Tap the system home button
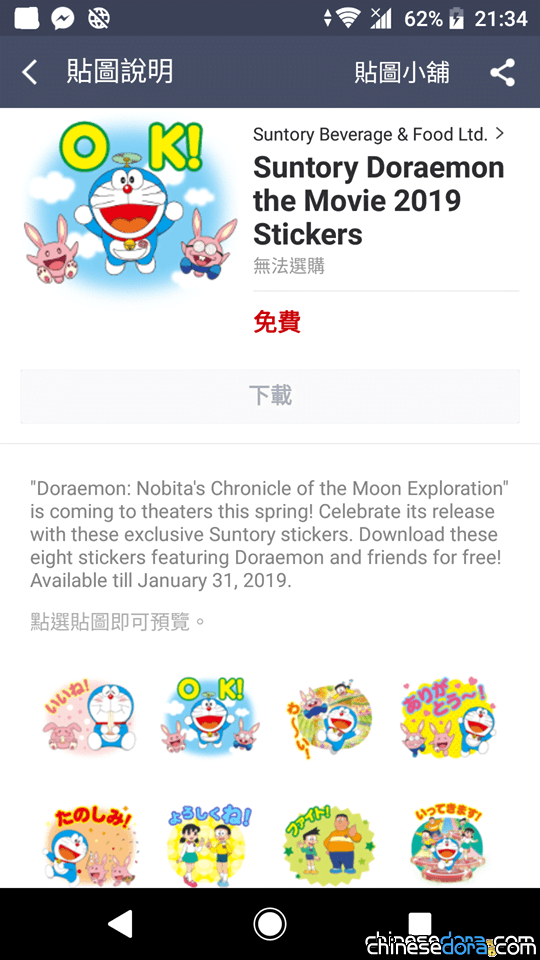 (x=270, y=924)
